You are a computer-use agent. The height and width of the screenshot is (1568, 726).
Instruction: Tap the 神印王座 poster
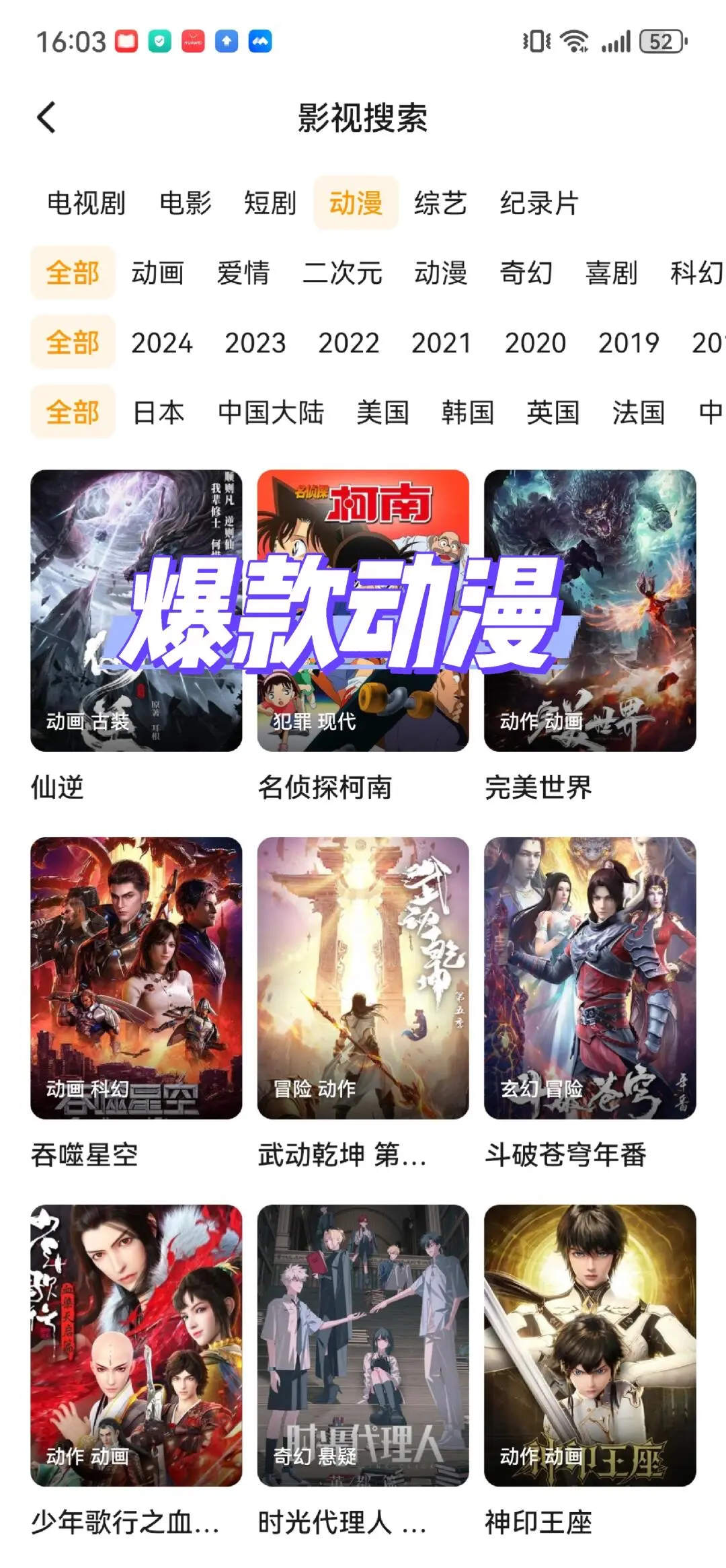tap(590, 1345)
